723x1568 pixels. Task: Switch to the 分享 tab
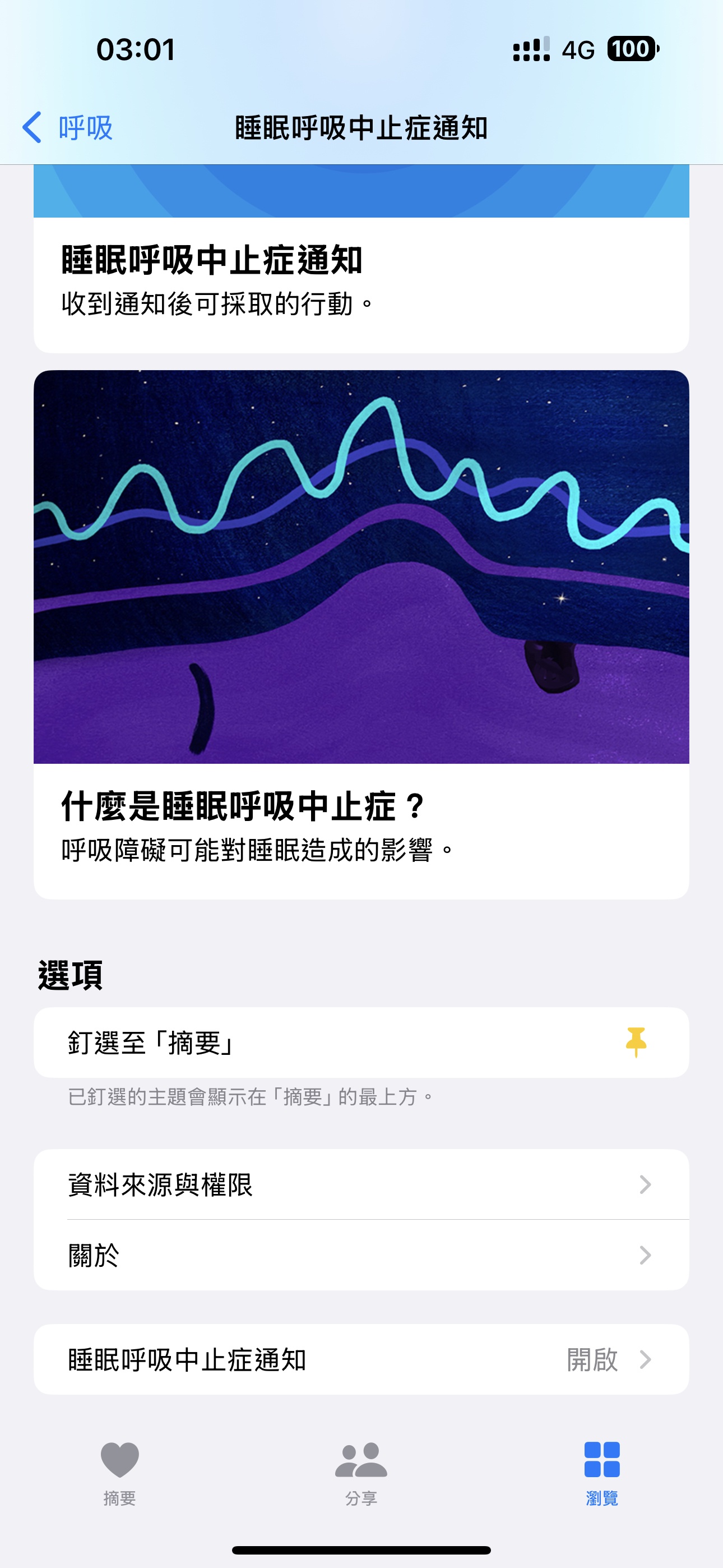pos(361,1473)
